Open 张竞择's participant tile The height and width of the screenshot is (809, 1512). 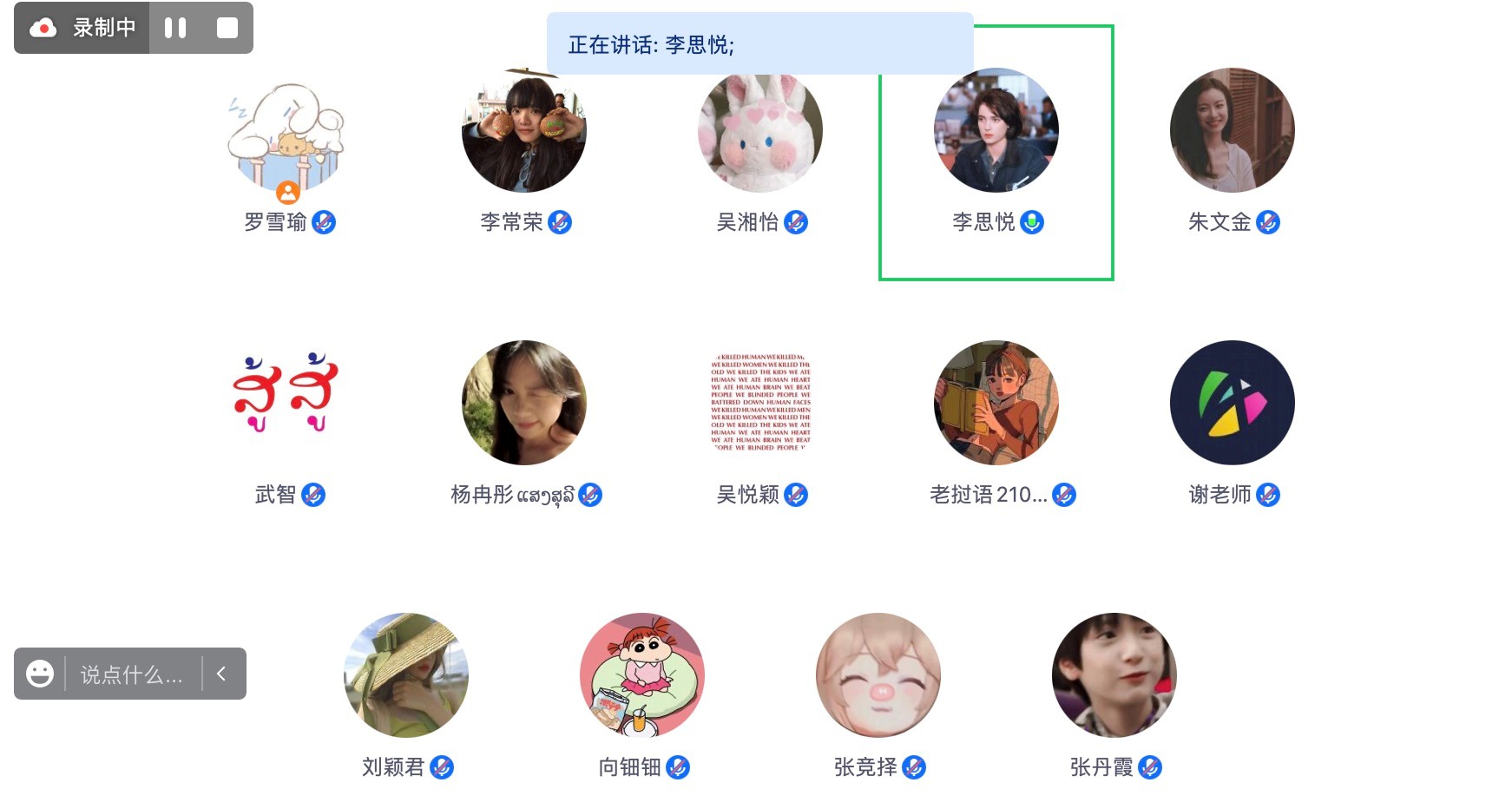tap(878, 675)
